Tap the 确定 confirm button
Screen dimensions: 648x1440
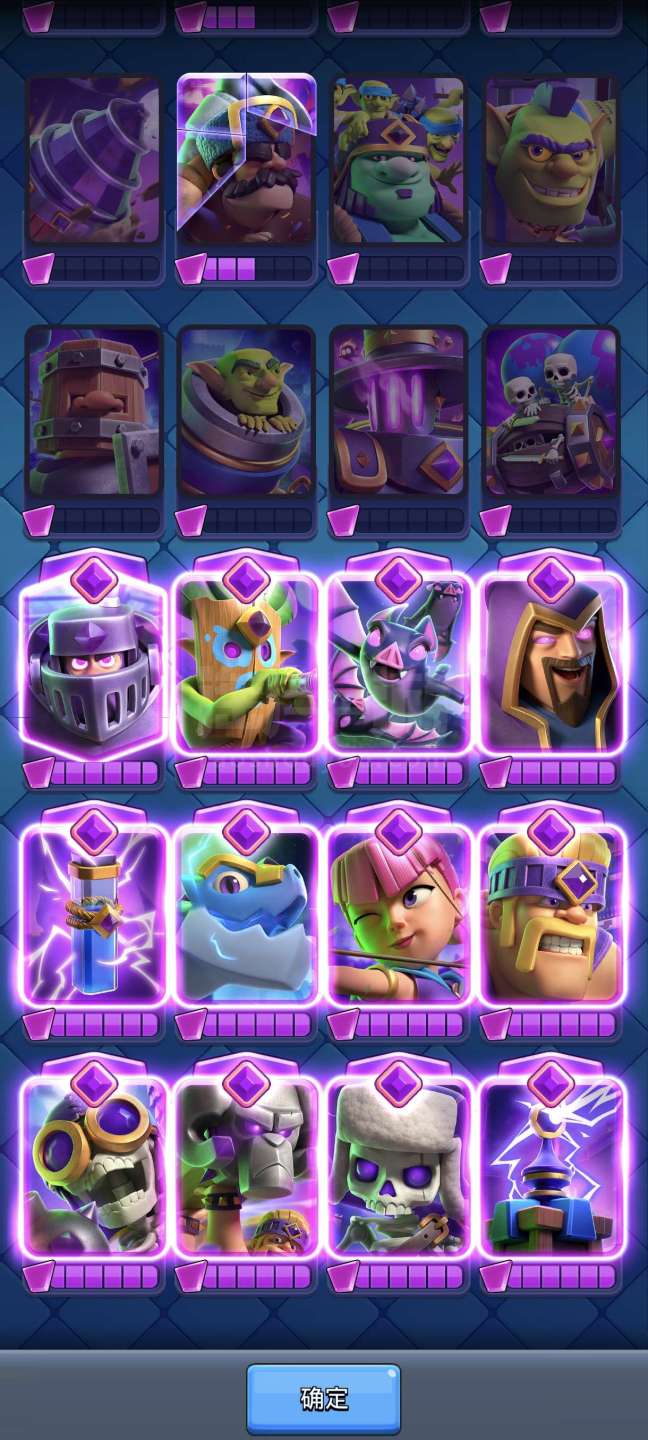(x=323, y=1398)
